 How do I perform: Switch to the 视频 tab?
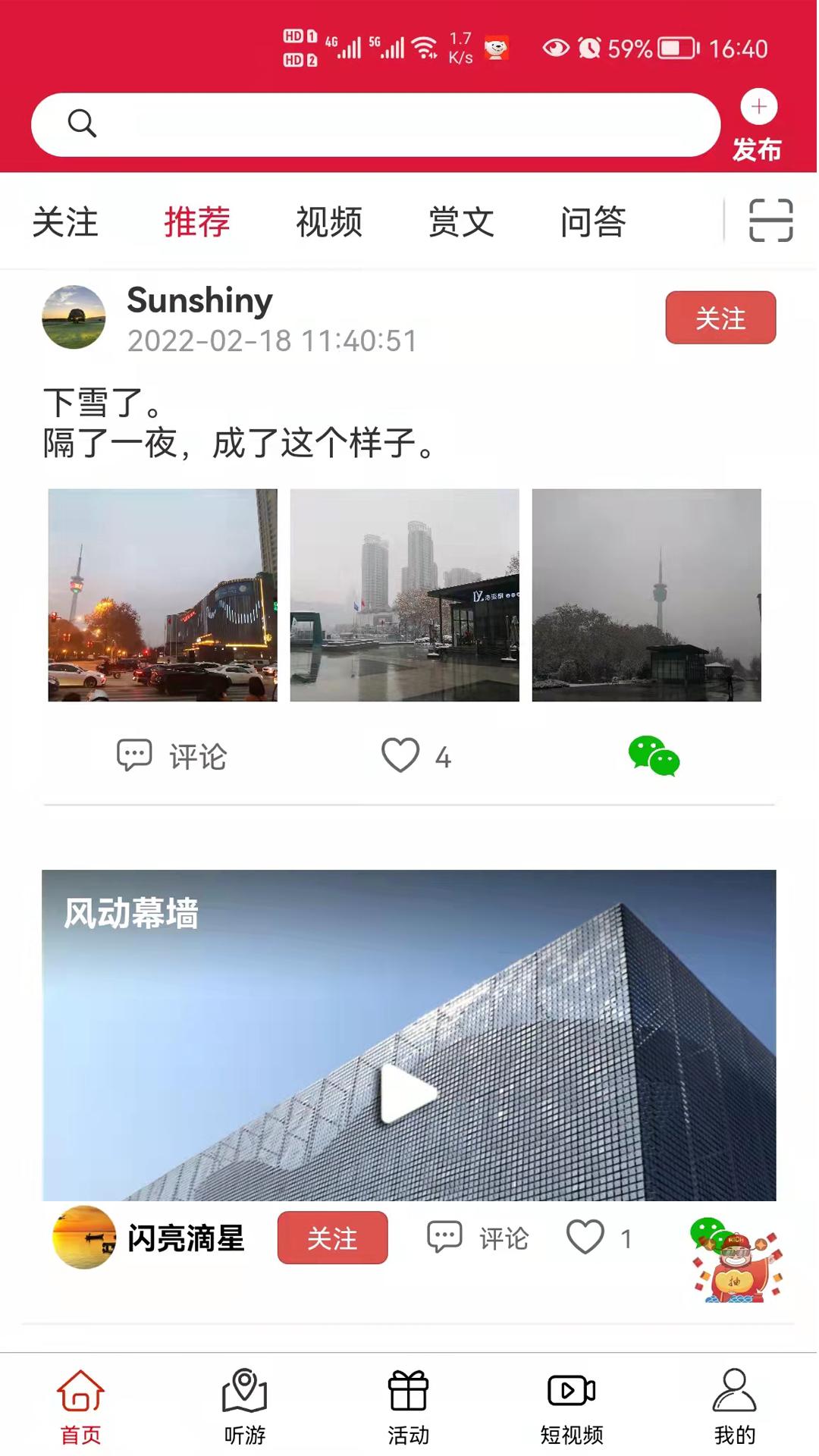tap(328, 222)
